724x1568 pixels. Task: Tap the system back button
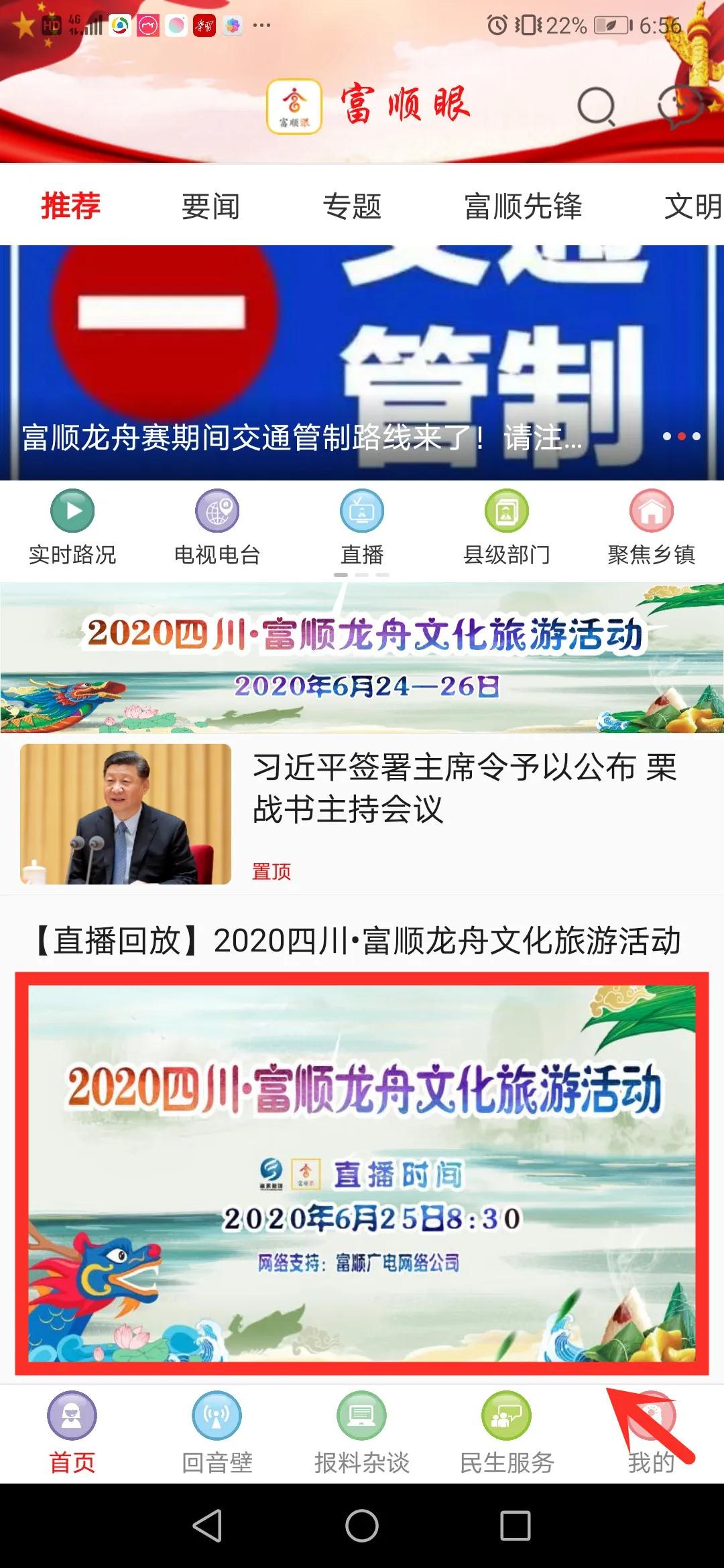pyautogui.click(x=207, y=1526)
